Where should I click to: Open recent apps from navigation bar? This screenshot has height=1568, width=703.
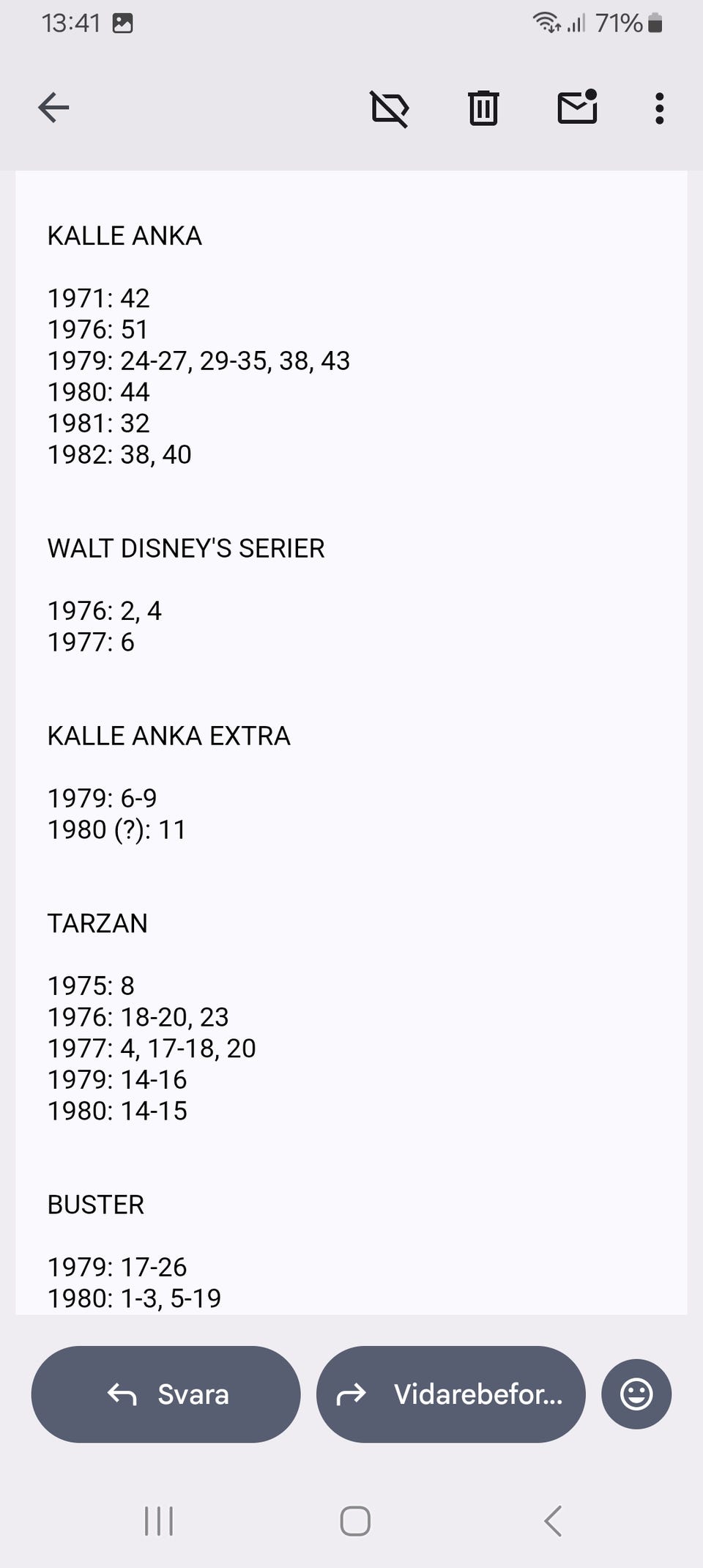coord(159,1521)
